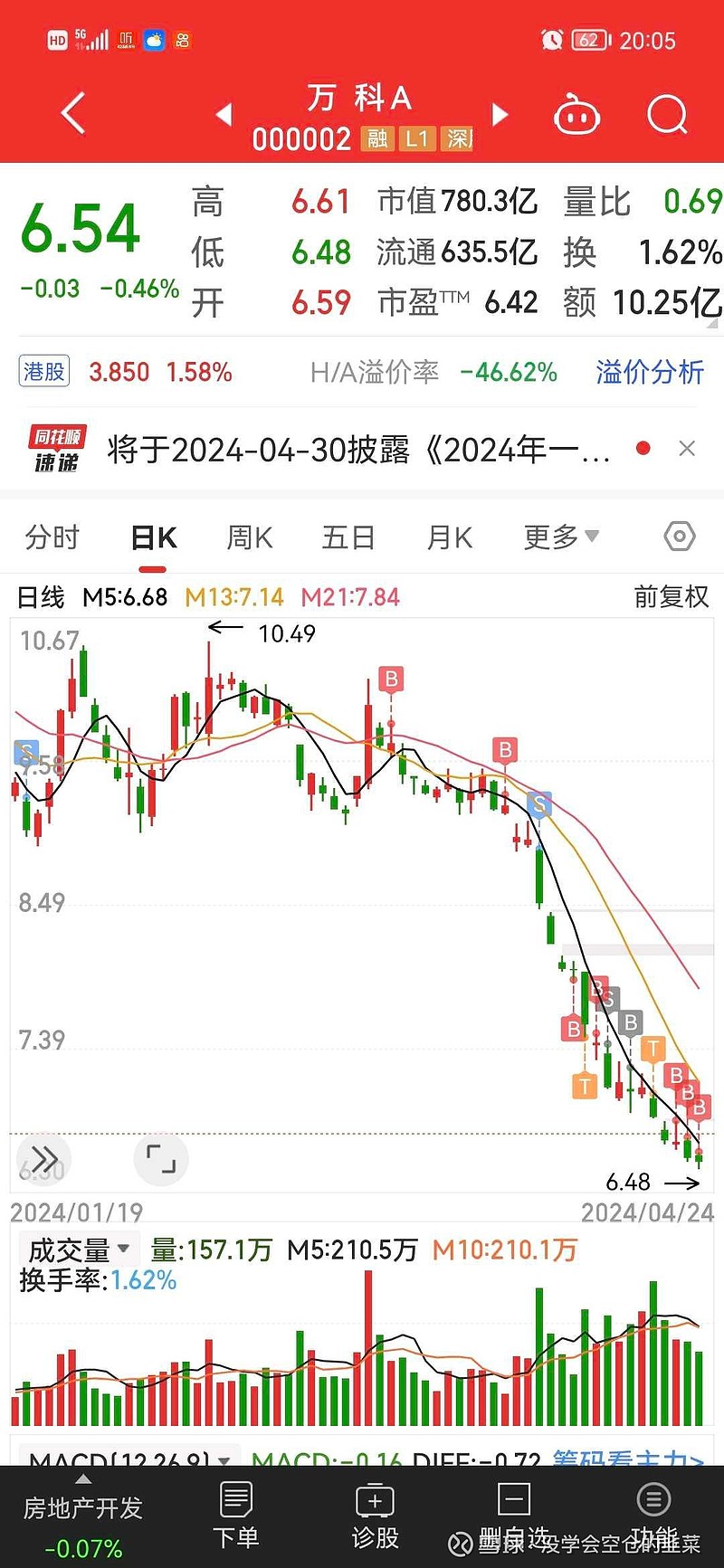Open the 成交量 indicator dropdown
724x1568 pixels.
[x=78, y=1249]
